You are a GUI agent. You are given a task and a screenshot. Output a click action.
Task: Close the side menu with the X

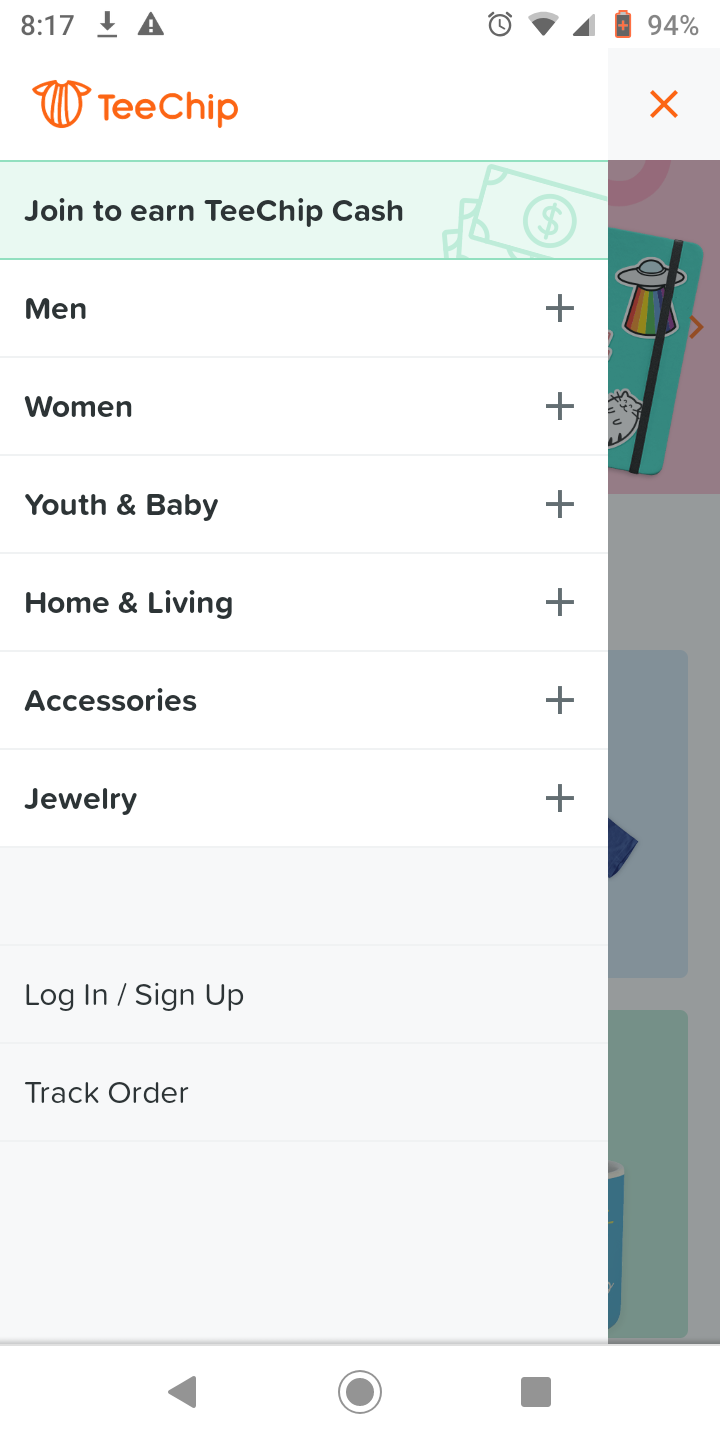(x=663, y=104)
